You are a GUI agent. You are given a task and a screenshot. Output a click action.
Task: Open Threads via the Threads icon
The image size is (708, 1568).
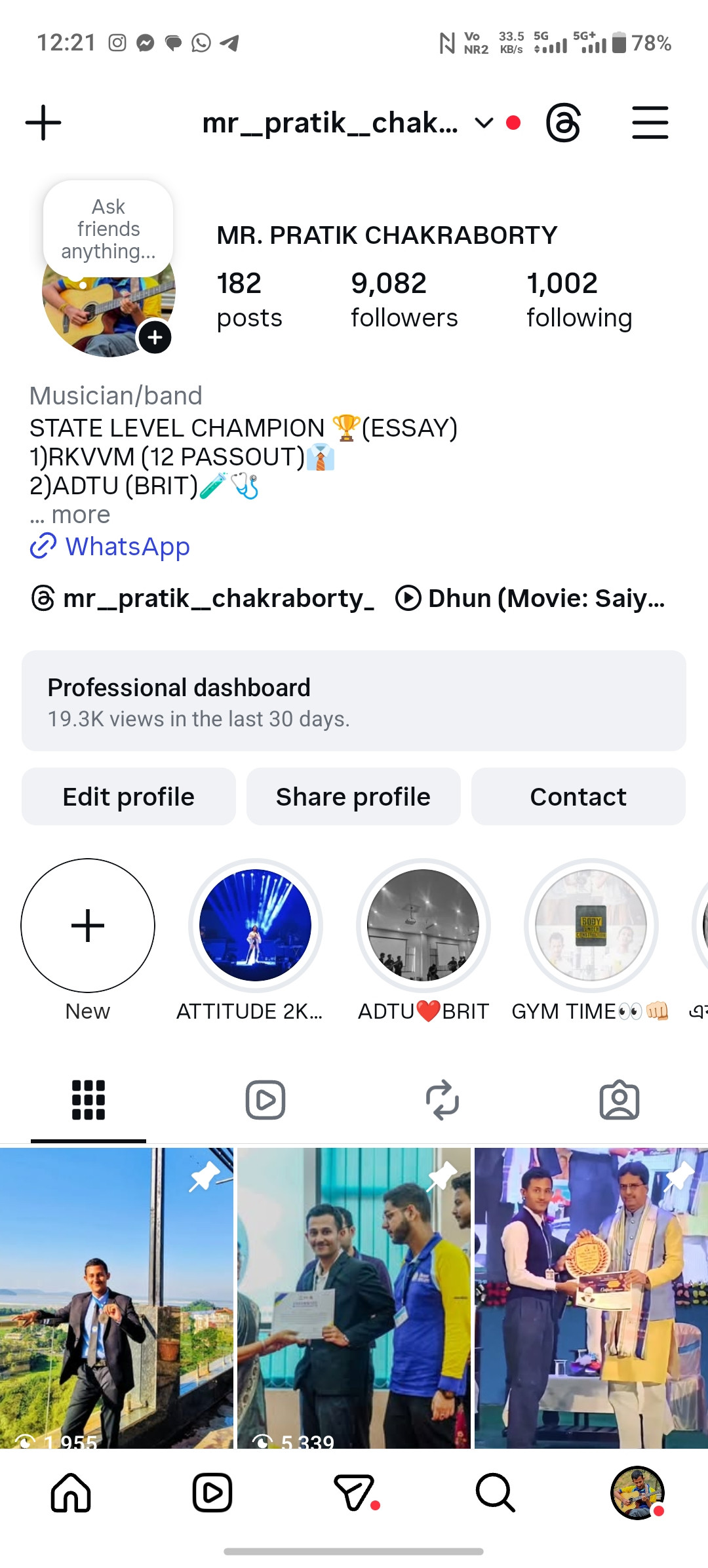click(x=562, y=122)
